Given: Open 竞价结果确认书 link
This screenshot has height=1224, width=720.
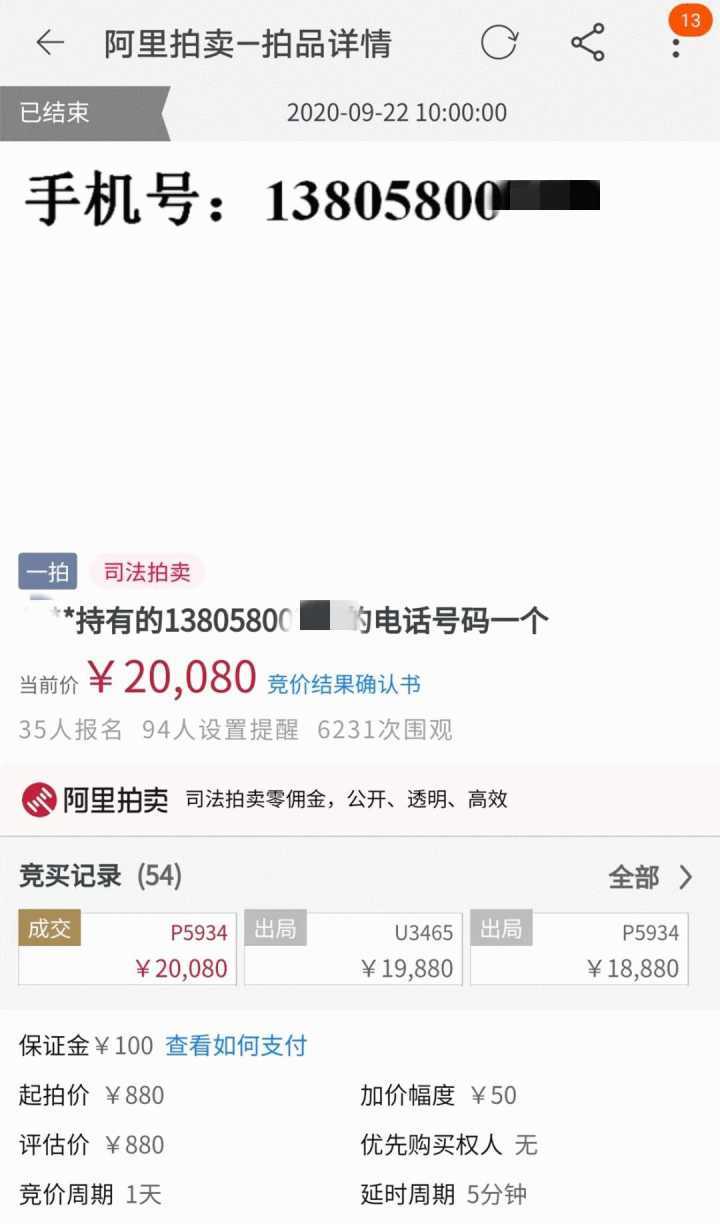Looking at the screenshot, I should coord(343,684).
